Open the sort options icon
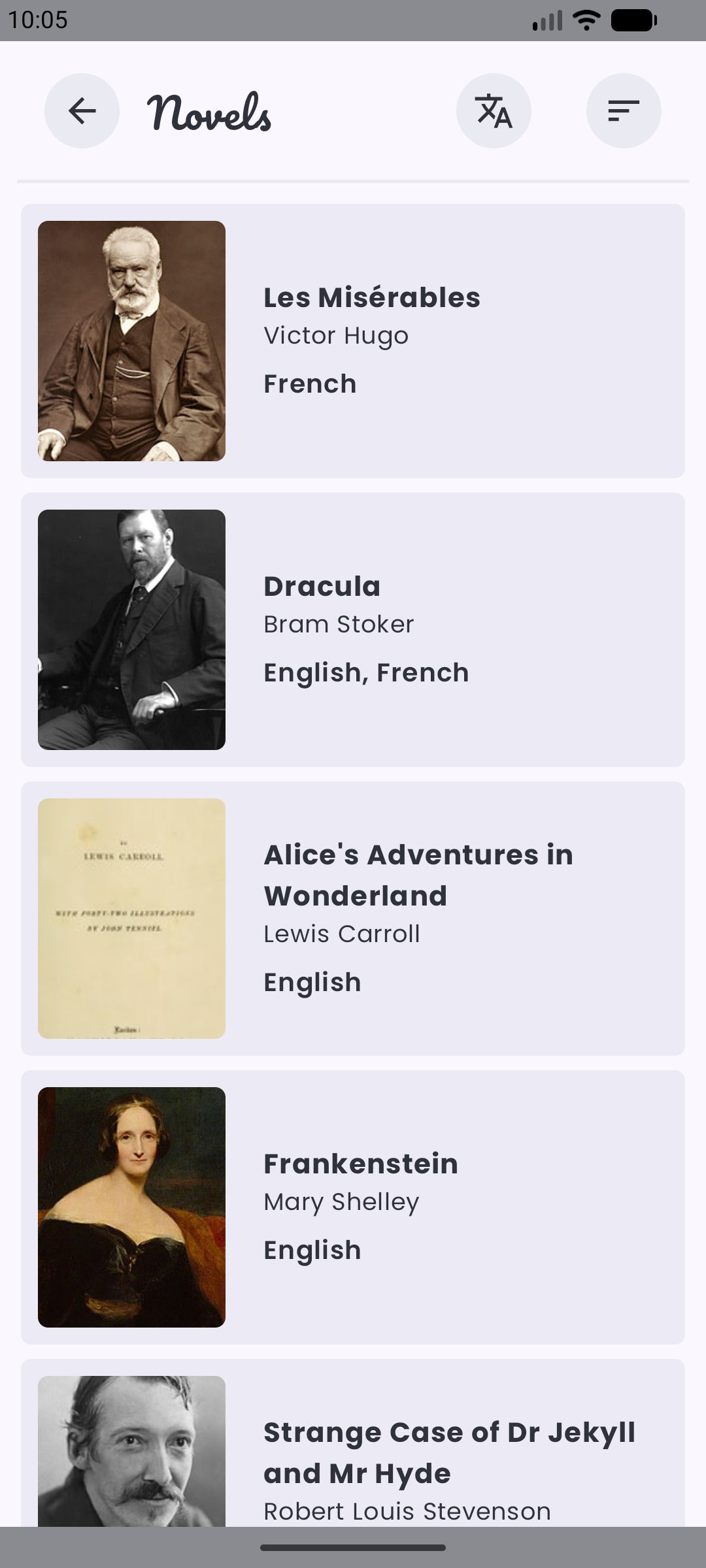706x1568 pixels. pos(624,110)
